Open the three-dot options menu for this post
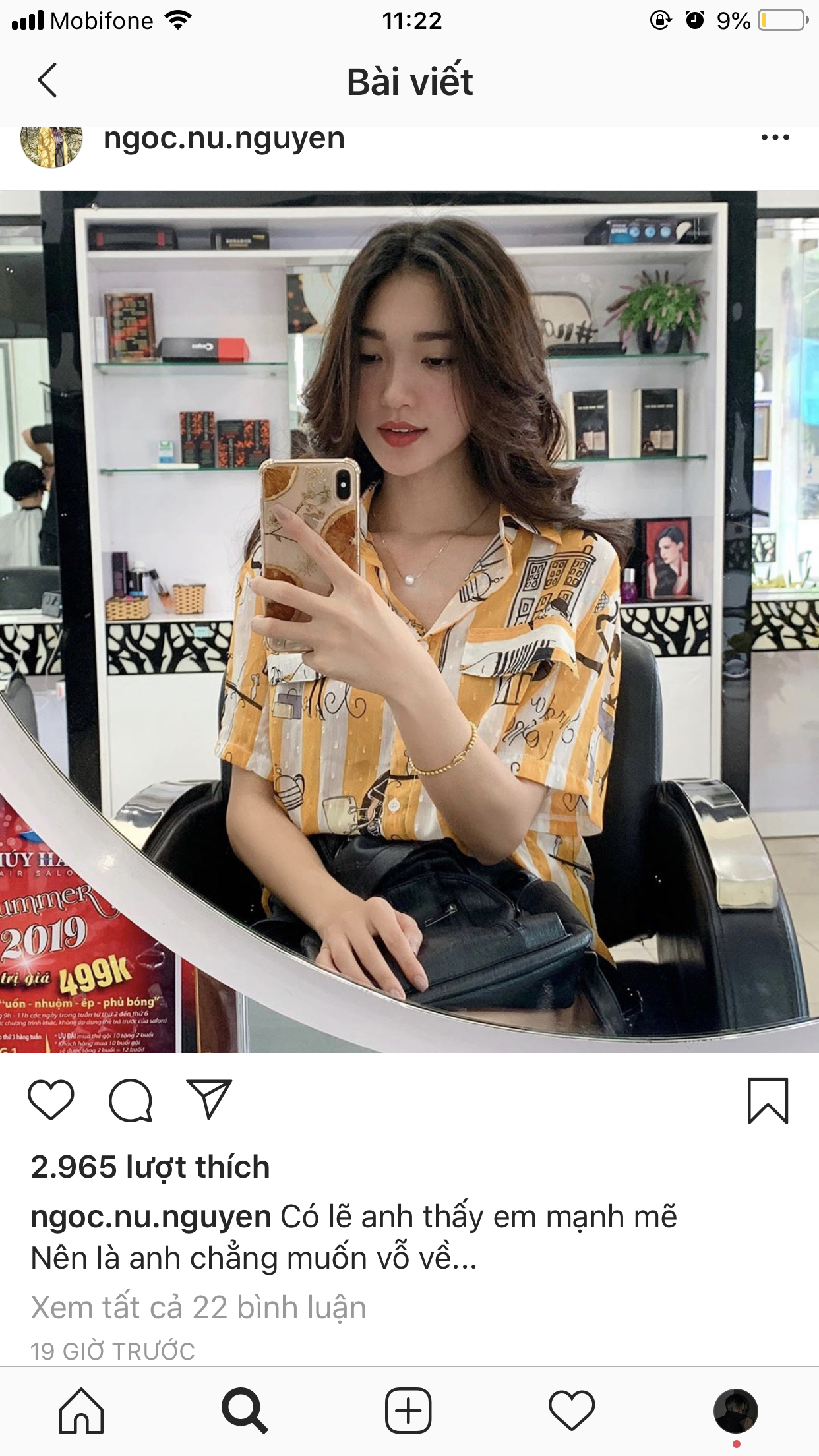Viewport: 819px width, 1456px height. coord(775,137)
